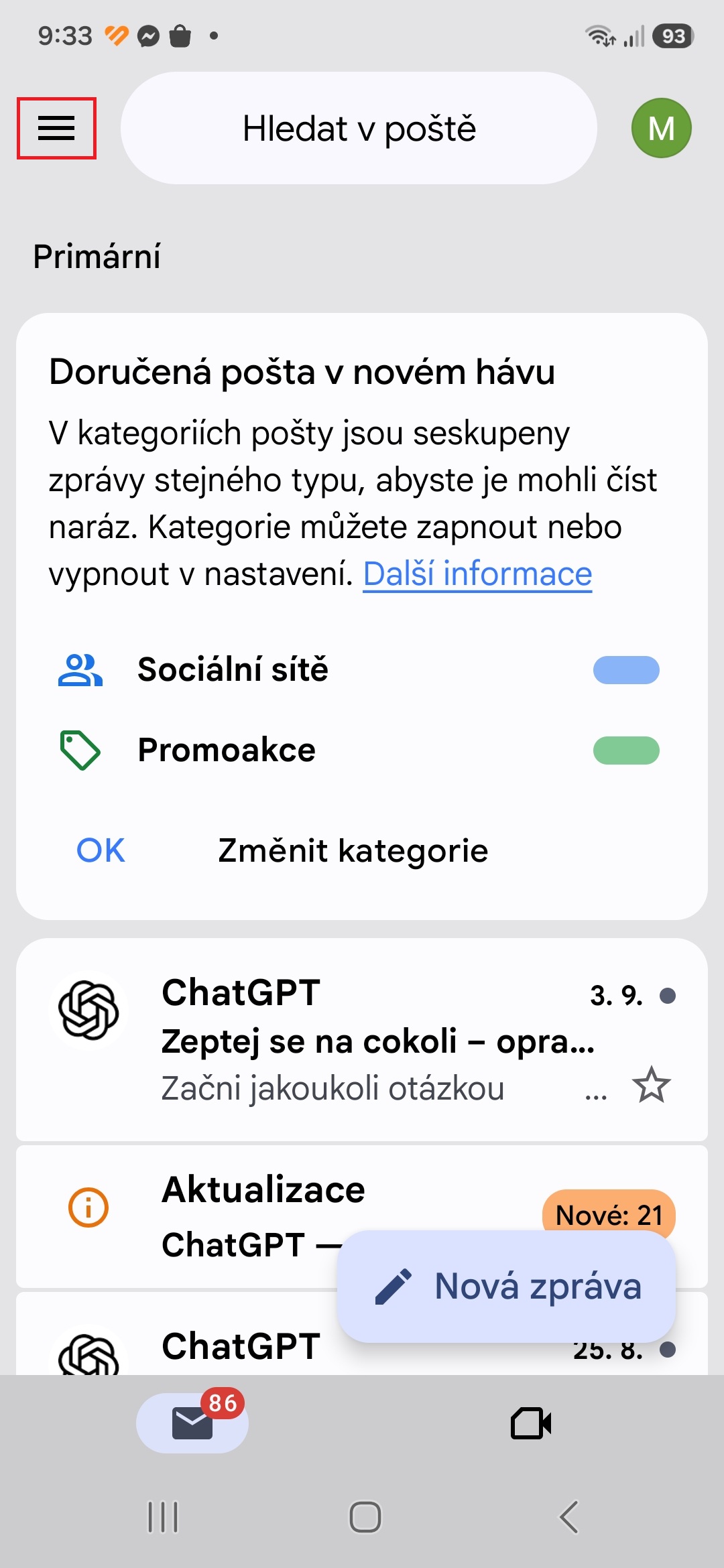Screen dimensions: 724x1568
Task: Open the hamburger navigation menu
Action: [56, 128]
